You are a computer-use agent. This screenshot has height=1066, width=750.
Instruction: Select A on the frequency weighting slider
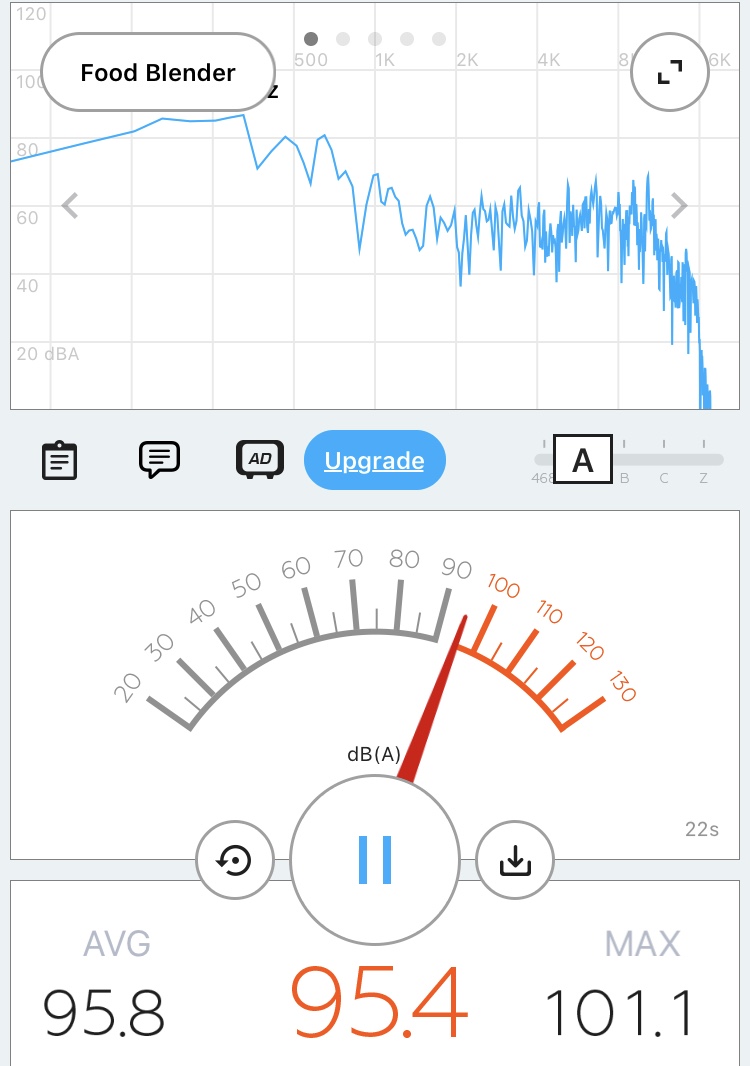[x=582, y=461]
